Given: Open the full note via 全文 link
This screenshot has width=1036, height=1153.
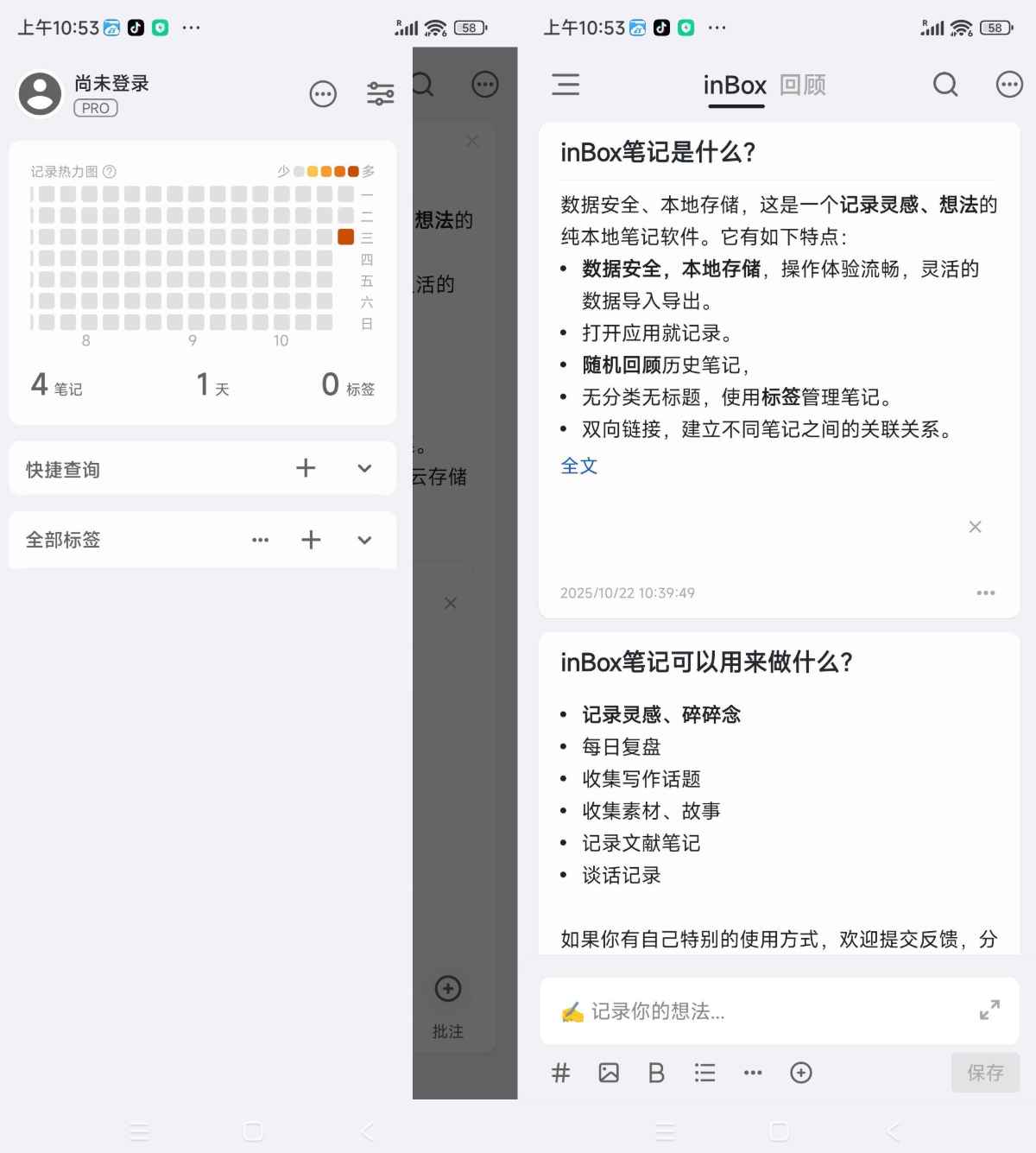Looking at the screenshot, I should coord(579,465).
